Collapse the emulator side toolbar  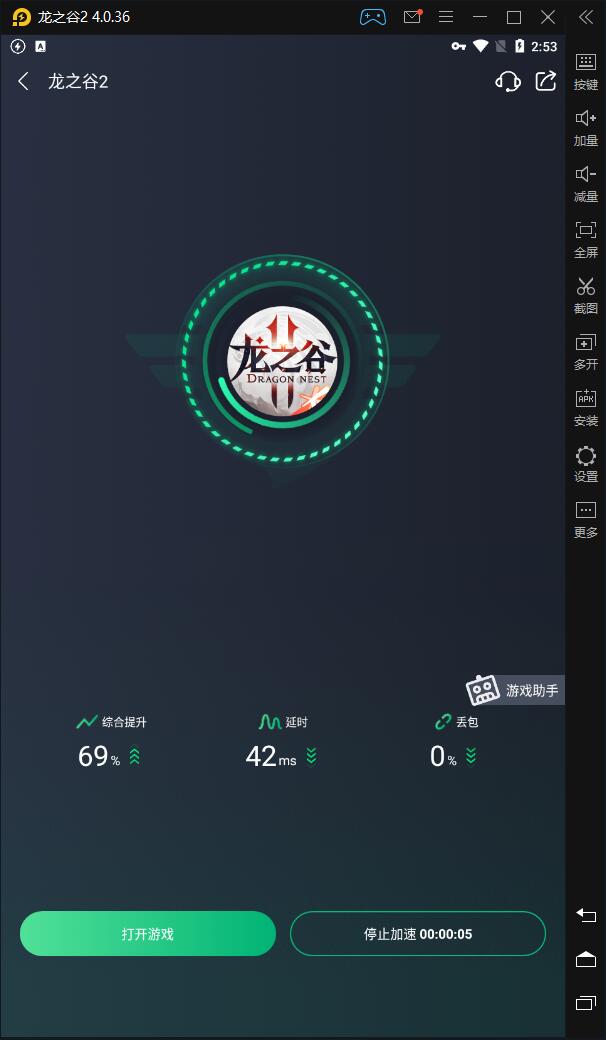click(586, 17)
